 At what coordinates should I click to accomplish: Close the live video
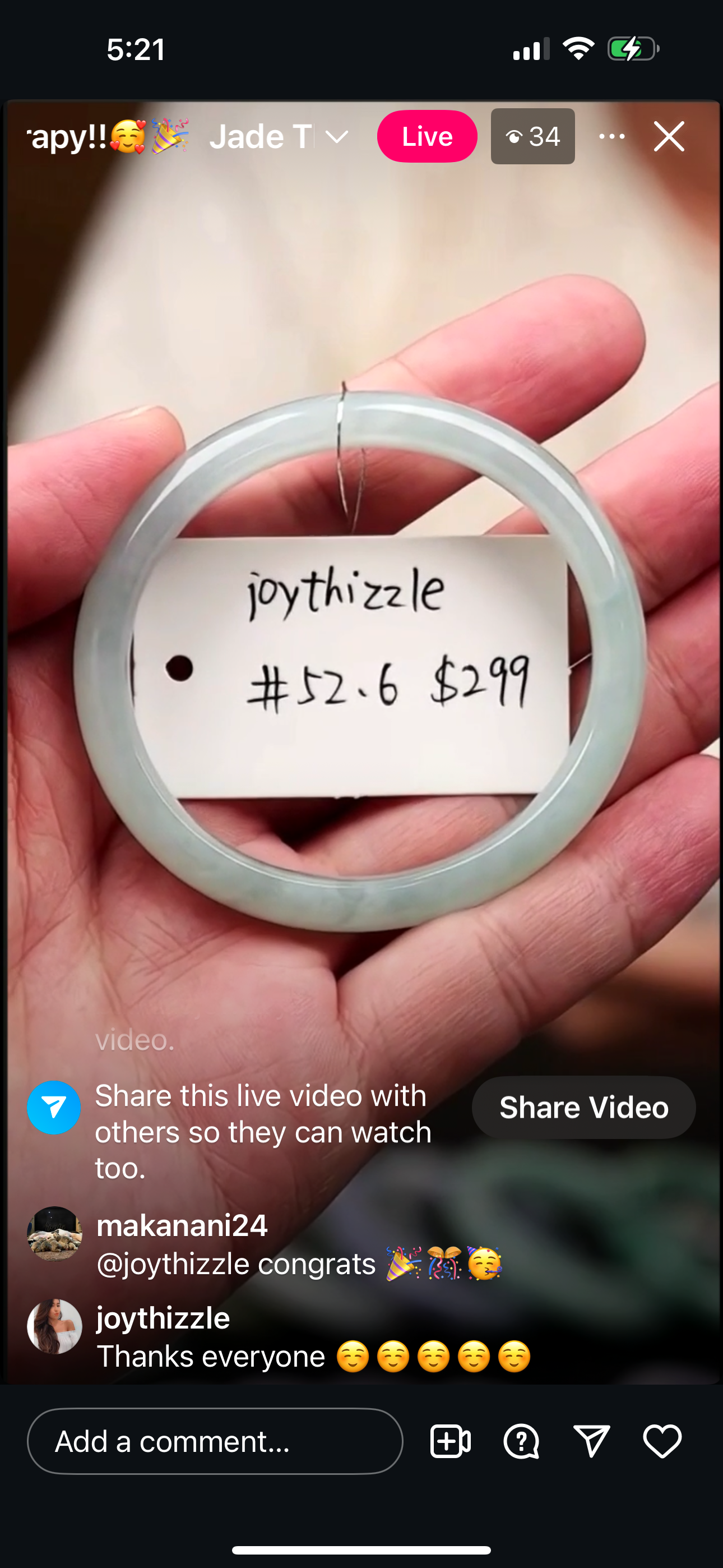click(669, 136)
